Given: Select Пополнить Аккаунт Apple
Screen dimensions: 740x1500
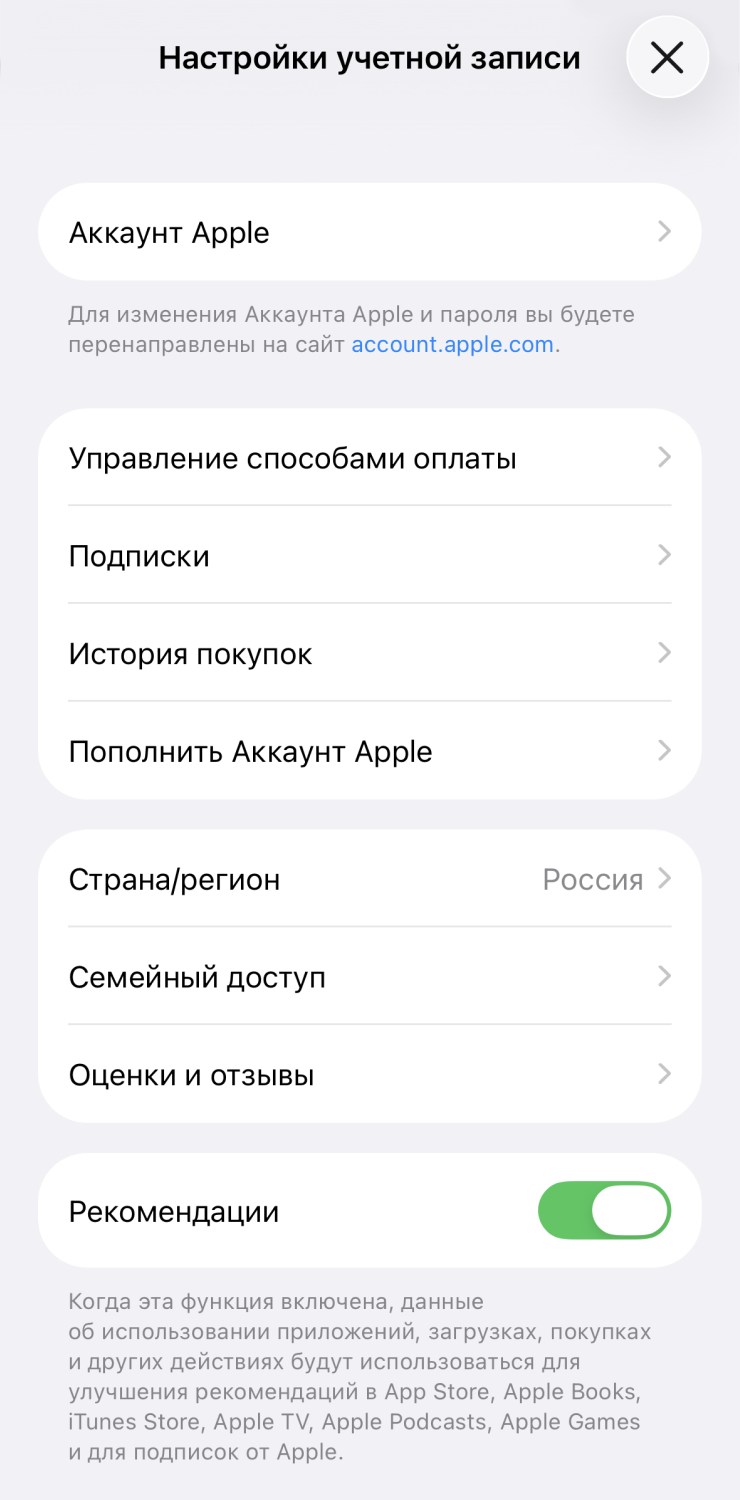Looking at the screenshot, I should pos(369,751).
